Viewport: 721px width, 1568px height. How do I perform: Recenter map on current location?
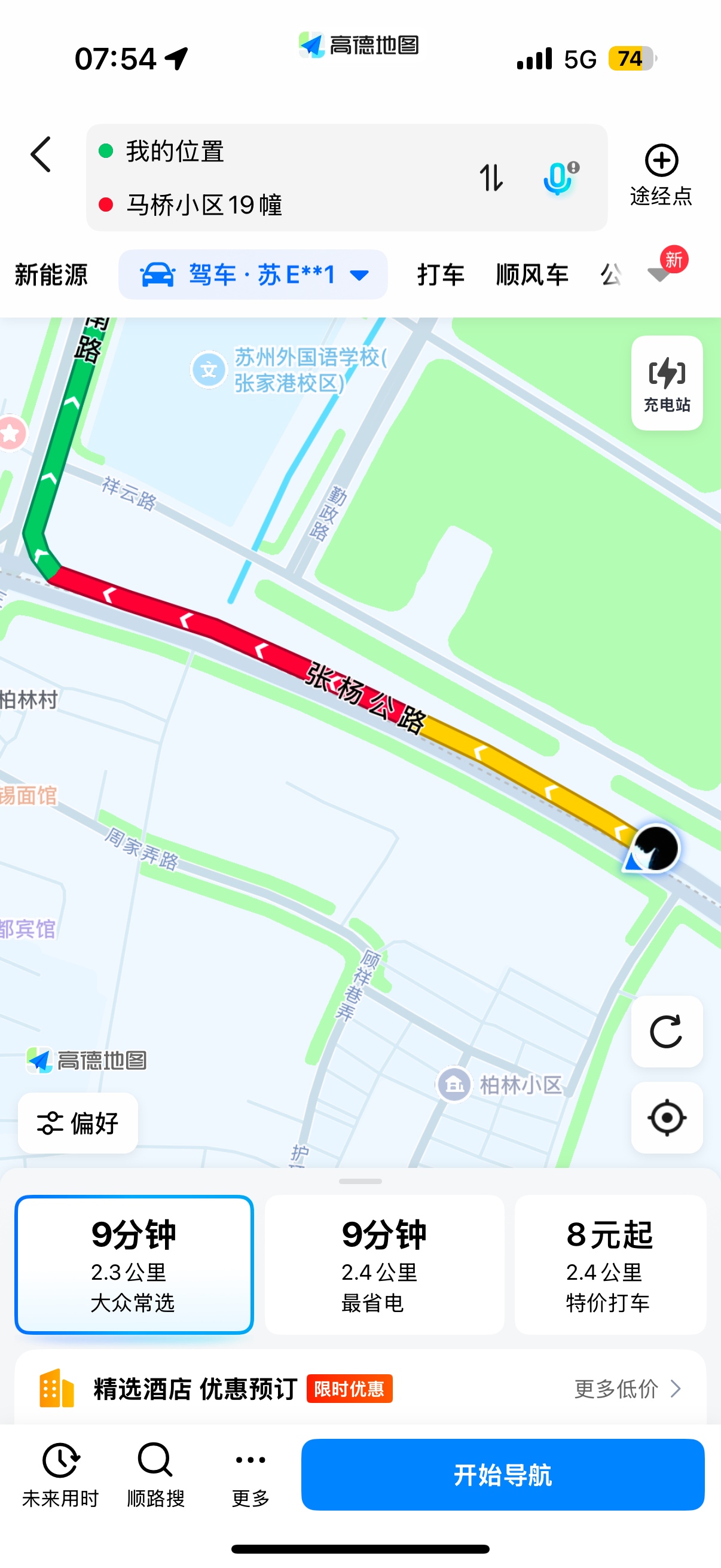pos(667,1118)
